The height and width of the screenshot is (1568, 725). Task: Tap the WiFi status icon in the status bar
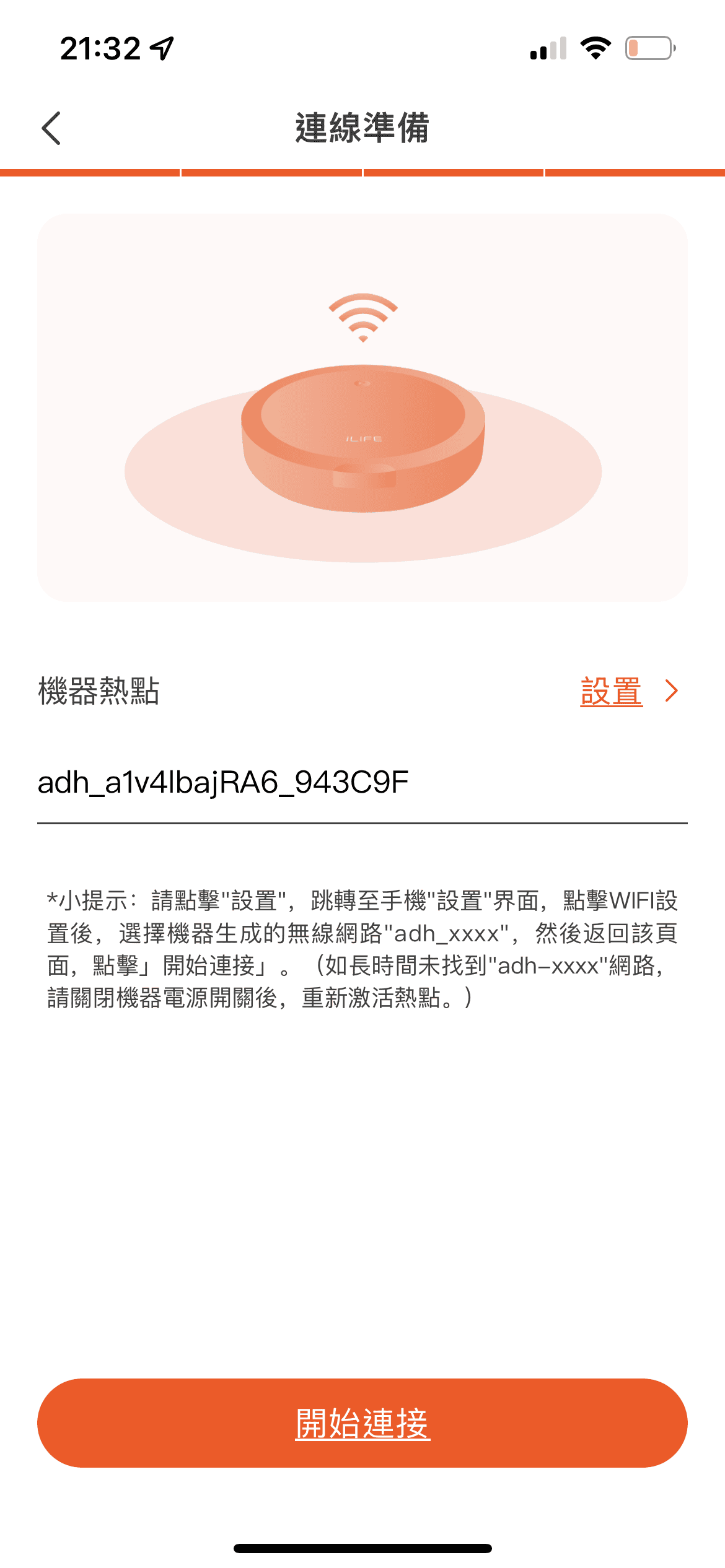(596, 48)
